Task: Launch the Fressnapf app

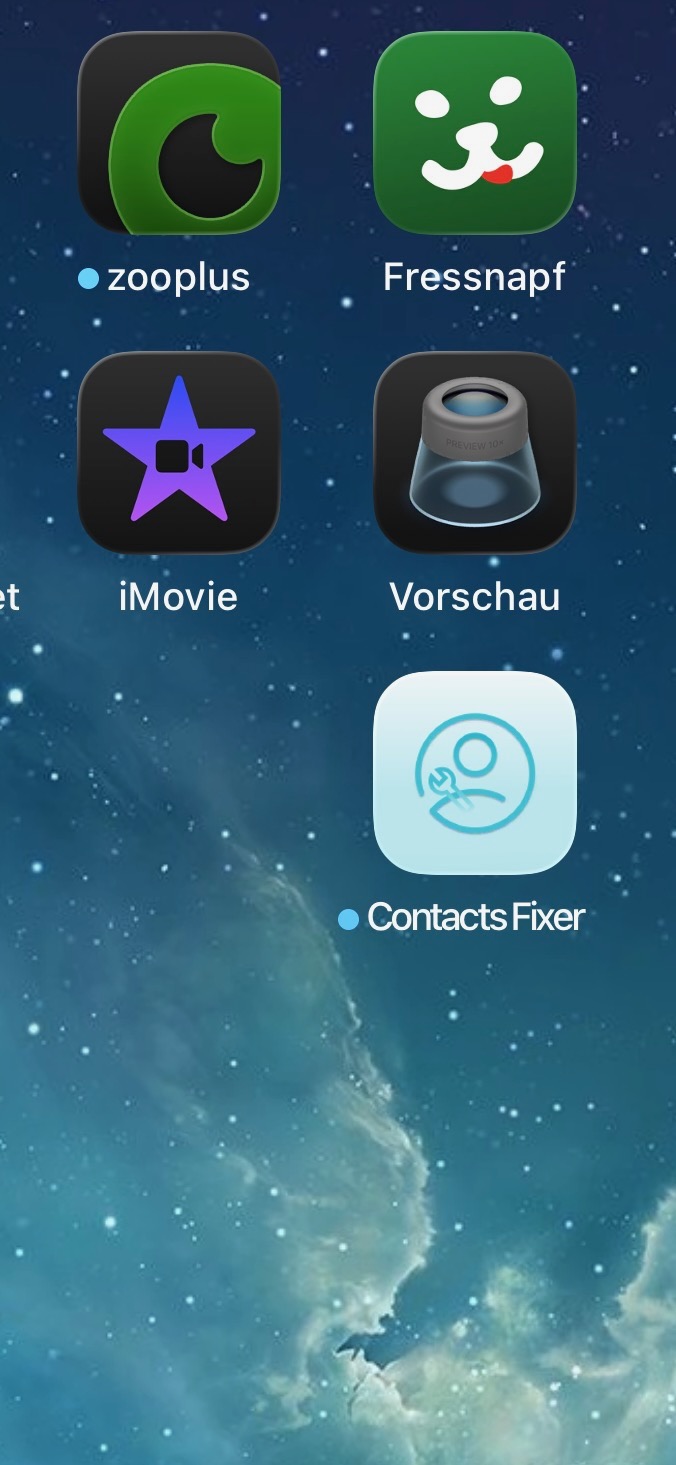Action: [x=475, y=133]
